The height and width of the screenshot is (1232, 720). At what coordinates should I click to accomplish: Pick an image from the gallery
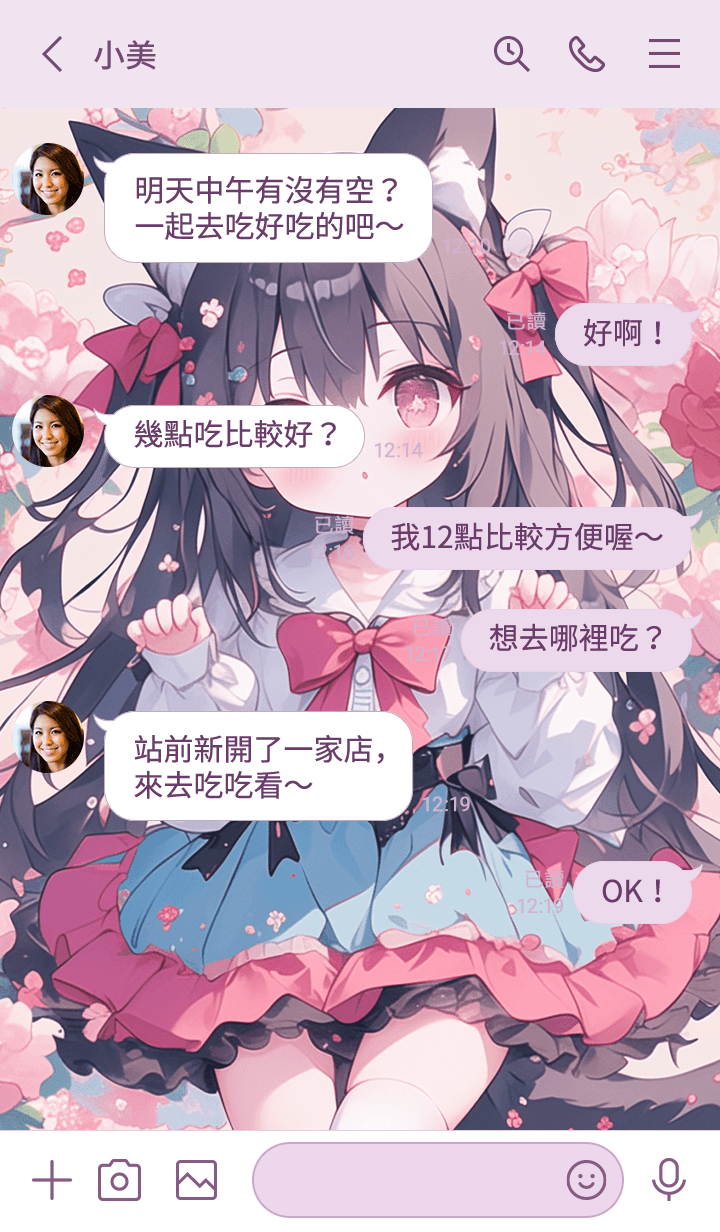196,1181
